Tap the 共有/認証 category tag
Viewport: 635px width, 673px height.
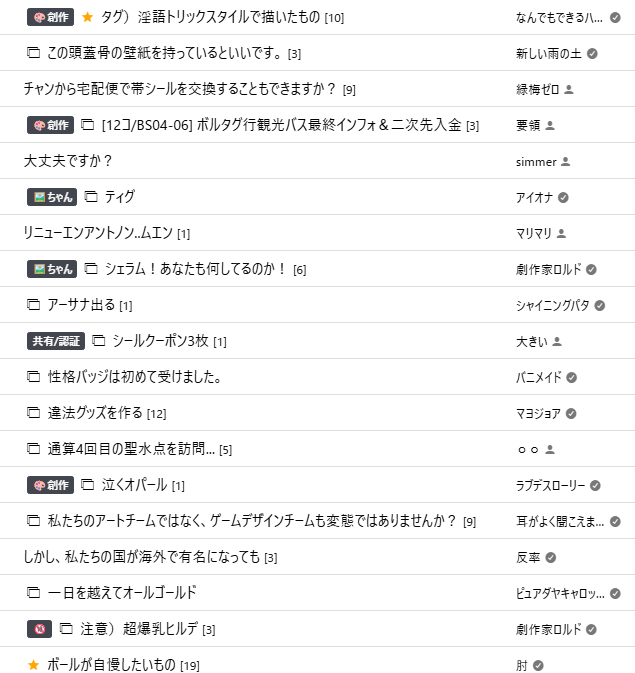pyautogui.click(x=56, y=341)
